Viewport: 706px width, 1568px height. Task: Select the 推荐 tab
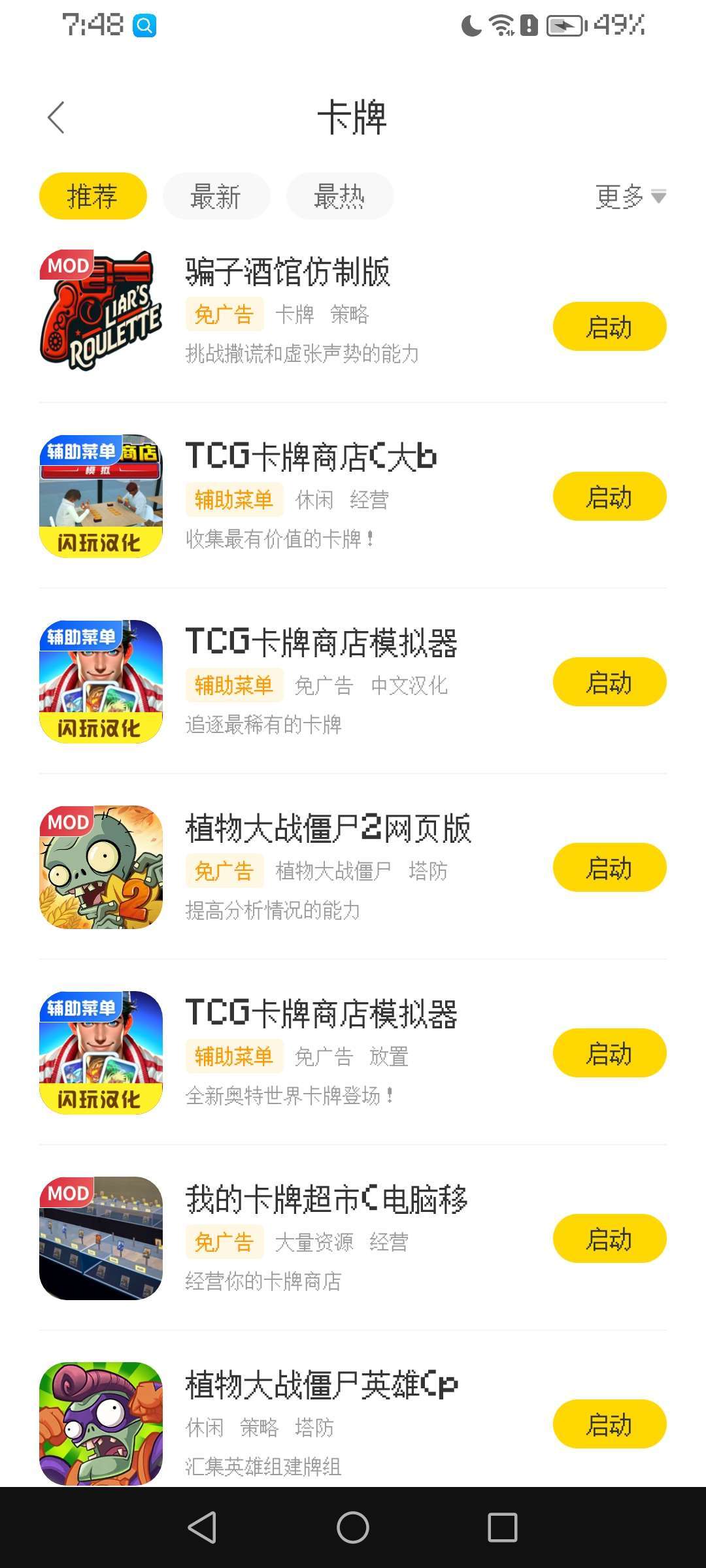pos(93,196)
